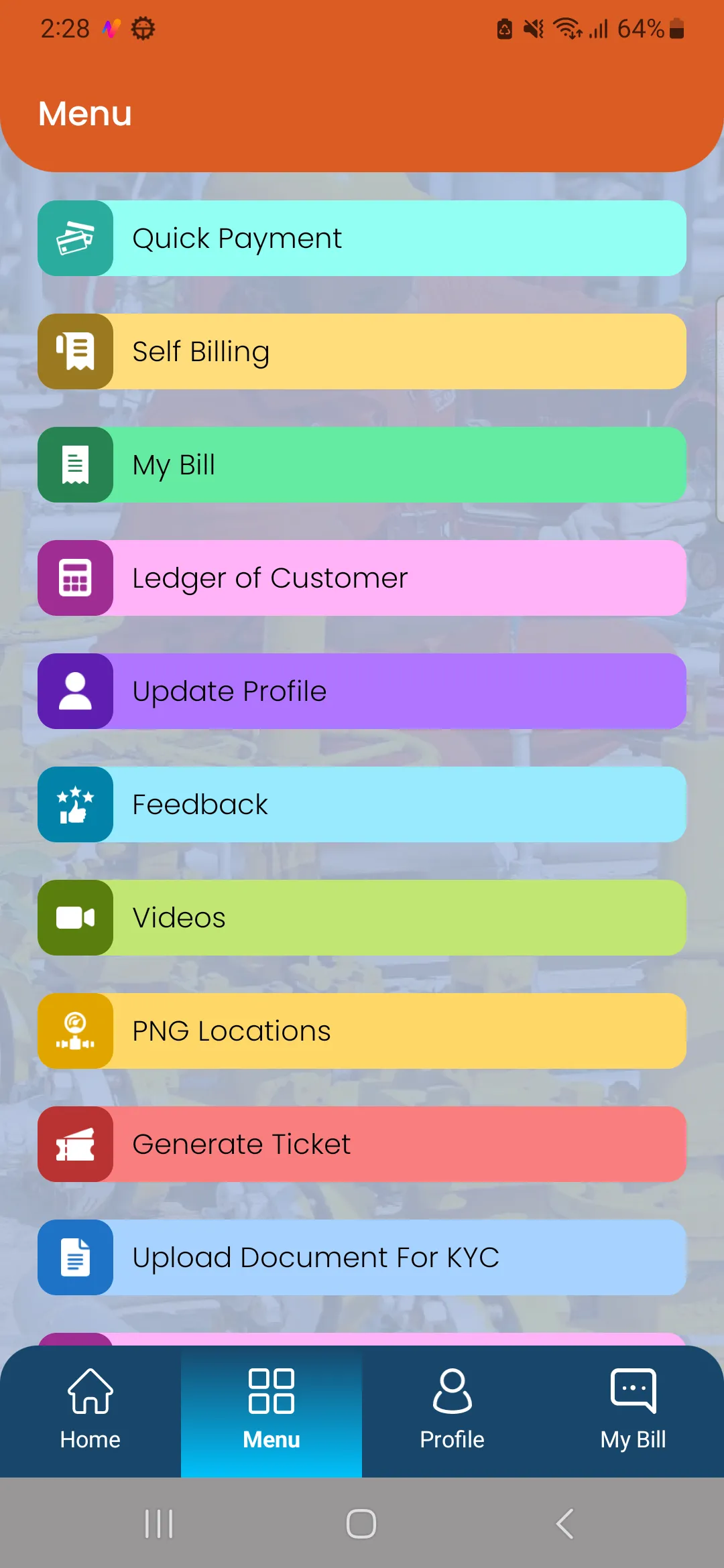Tap the Generate Ticket menu entry
The height and width of the screenshot is (1568, 724).
click(362, 1144)
